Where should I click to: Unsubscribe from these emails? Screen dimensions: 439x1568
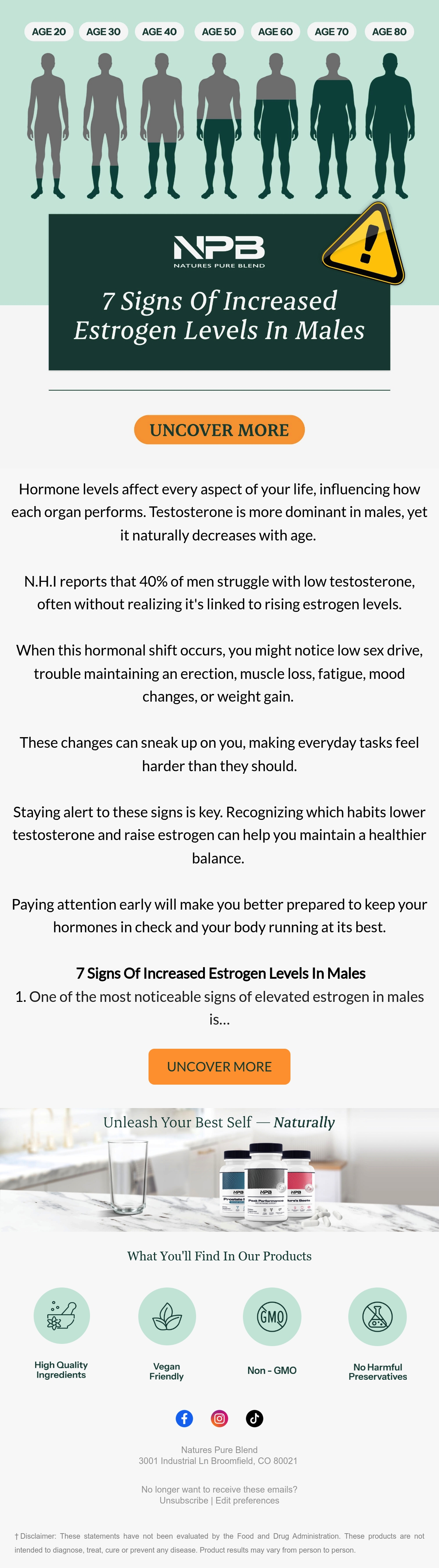coord(184,1500)
